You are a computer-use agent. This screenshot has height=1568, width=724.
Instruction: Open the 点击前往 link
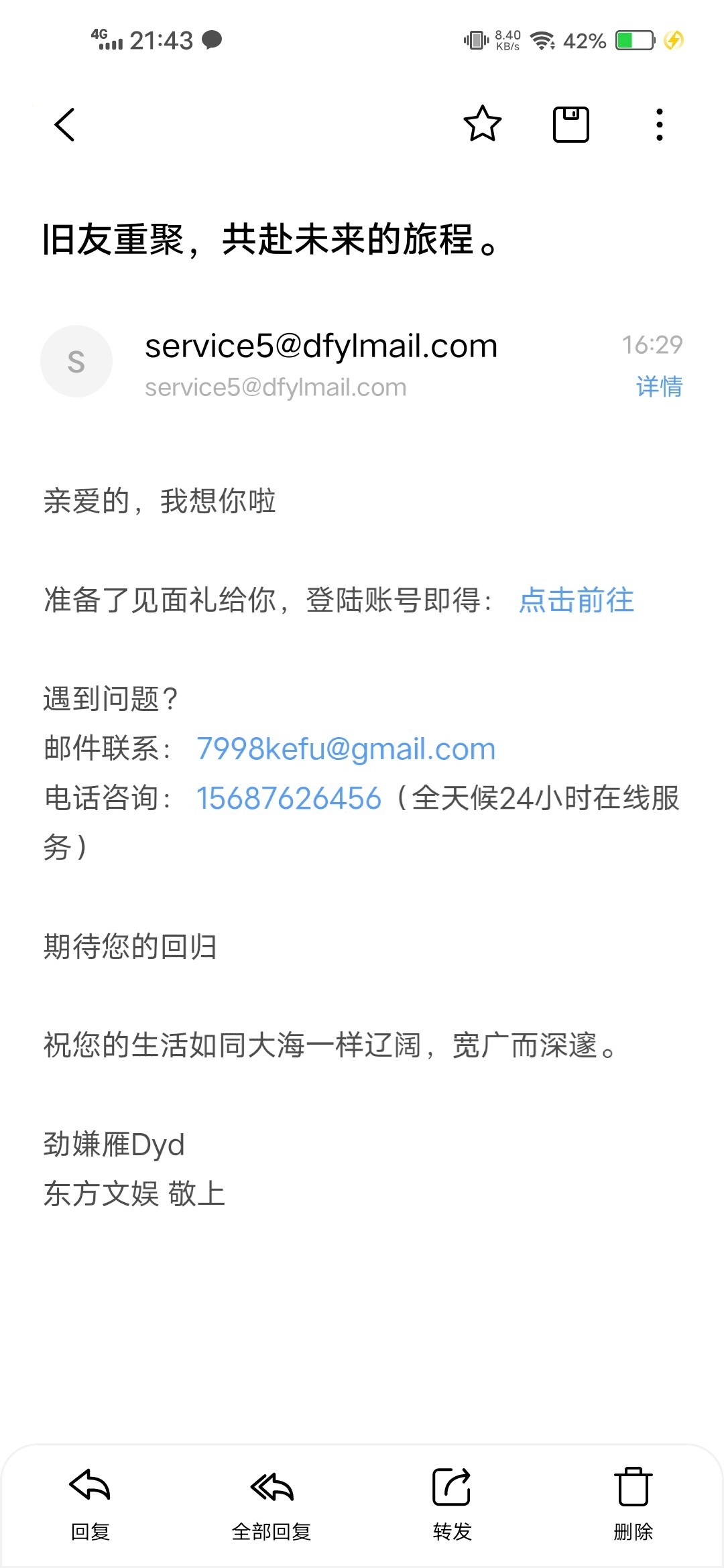point(577,600)
